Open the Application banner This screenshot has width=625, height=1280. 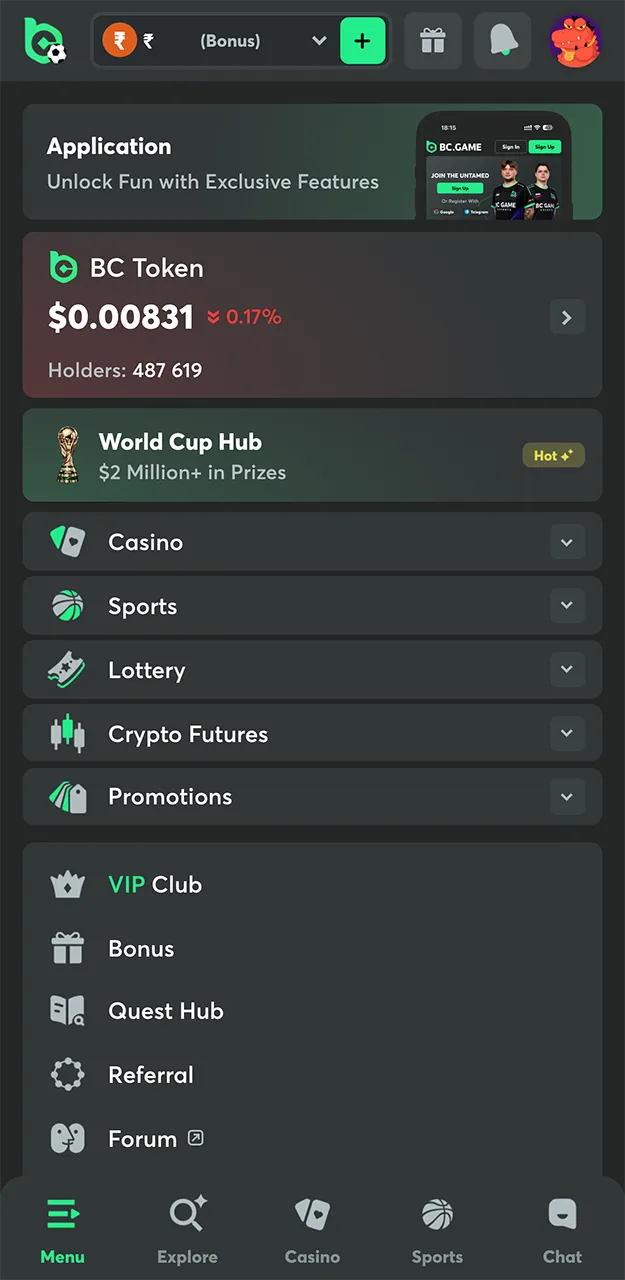[x=312, y=162]
